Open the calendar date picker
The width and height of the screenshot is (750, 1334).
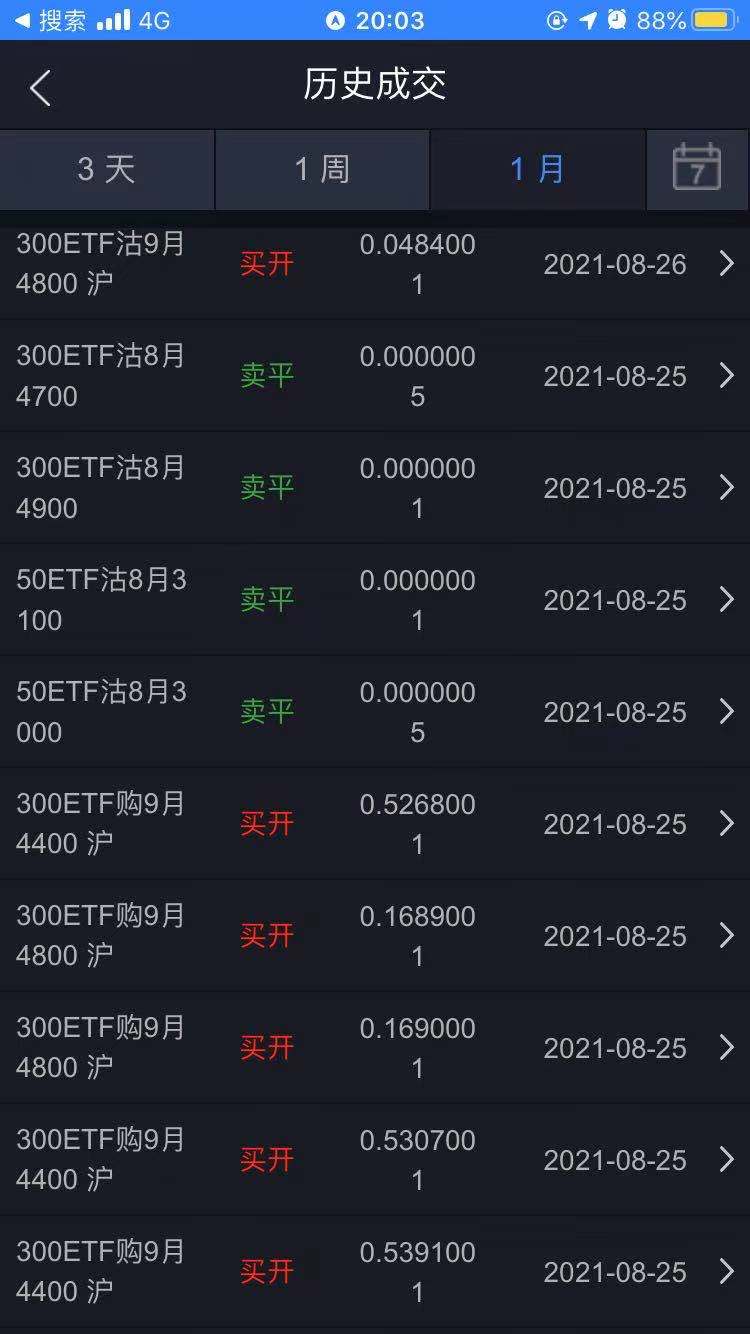pyautogui.click(x=697, y=170)
